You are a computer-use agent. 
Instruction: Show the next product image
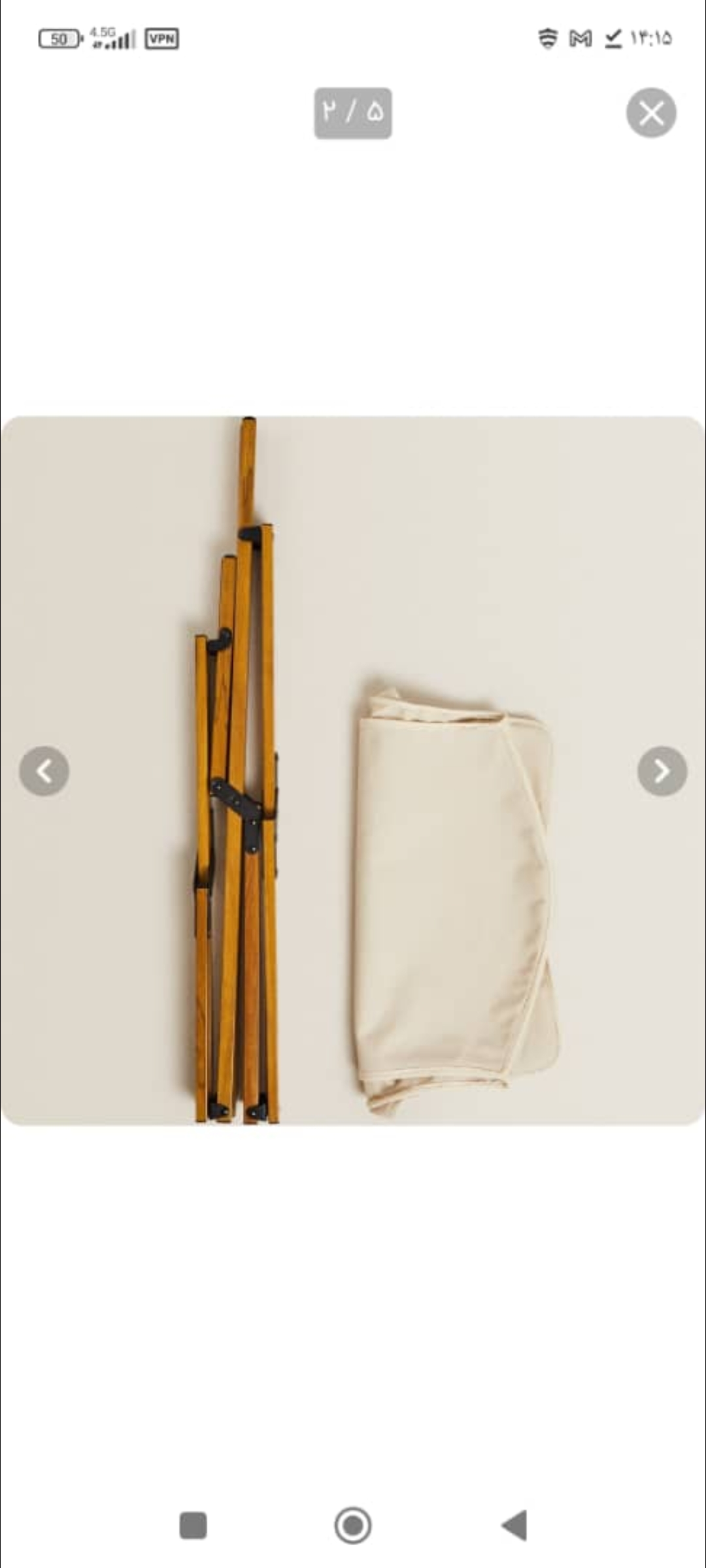[x=662, y=771]
